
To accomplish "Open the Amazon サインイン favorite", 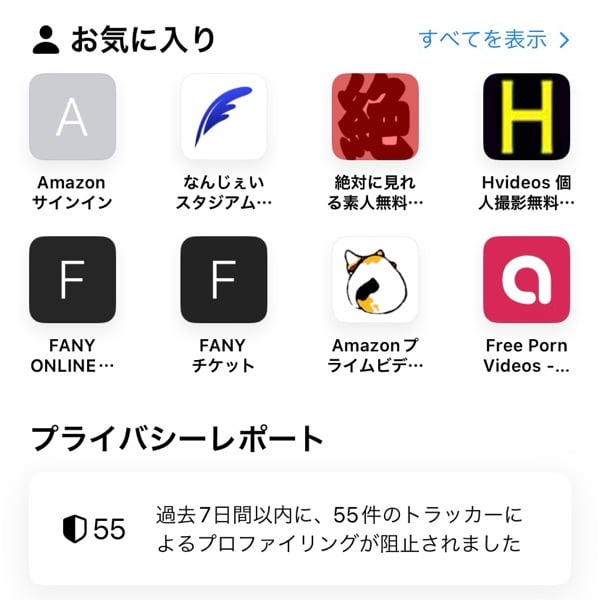I will click(72, 117).
